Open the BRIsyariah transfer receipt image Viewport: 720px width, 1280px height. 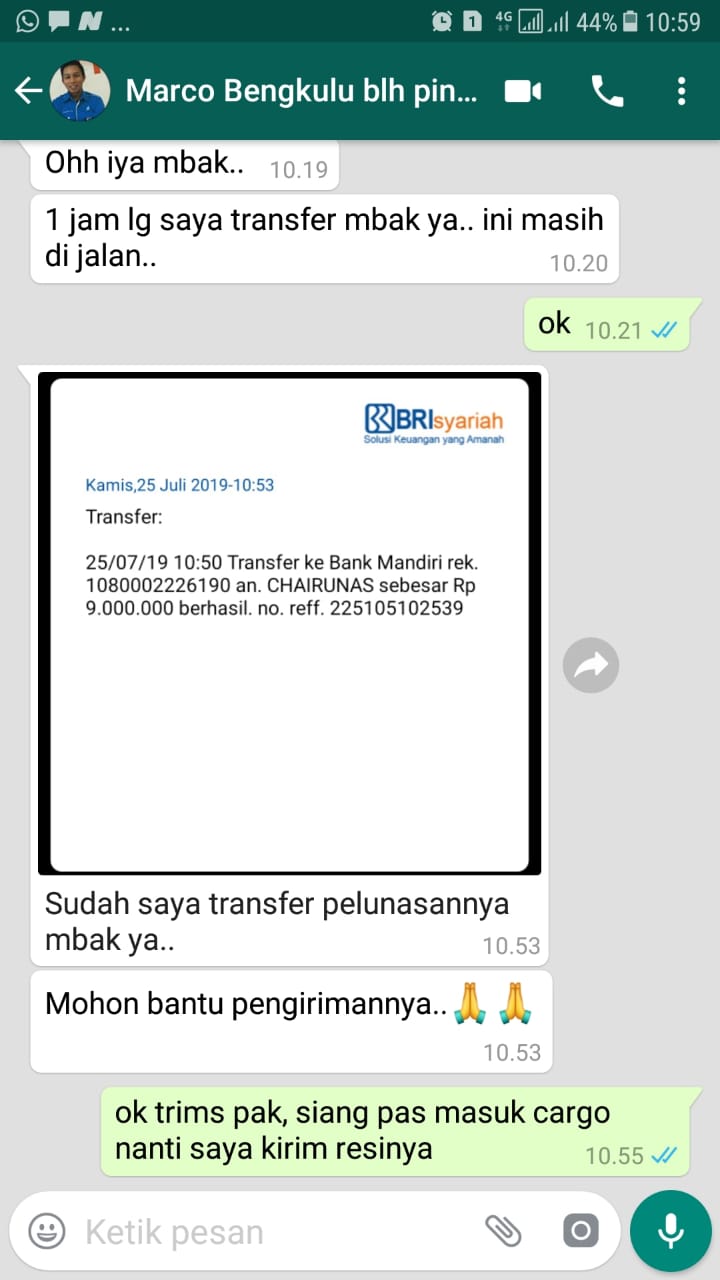pyautogui.click(x=289, y=623)
